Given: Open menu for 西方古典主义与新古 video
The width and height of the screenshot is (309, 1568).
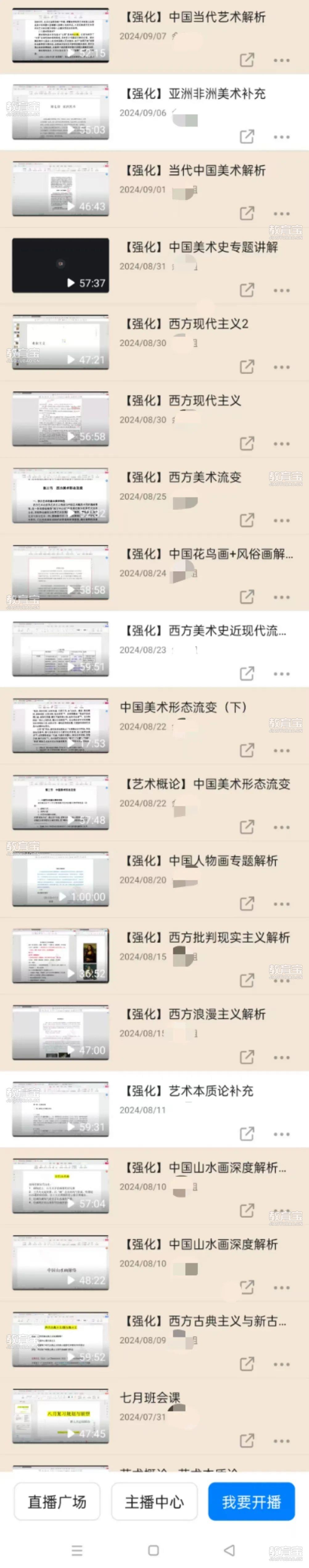Looking at the screenshot, I should 282,1364.
